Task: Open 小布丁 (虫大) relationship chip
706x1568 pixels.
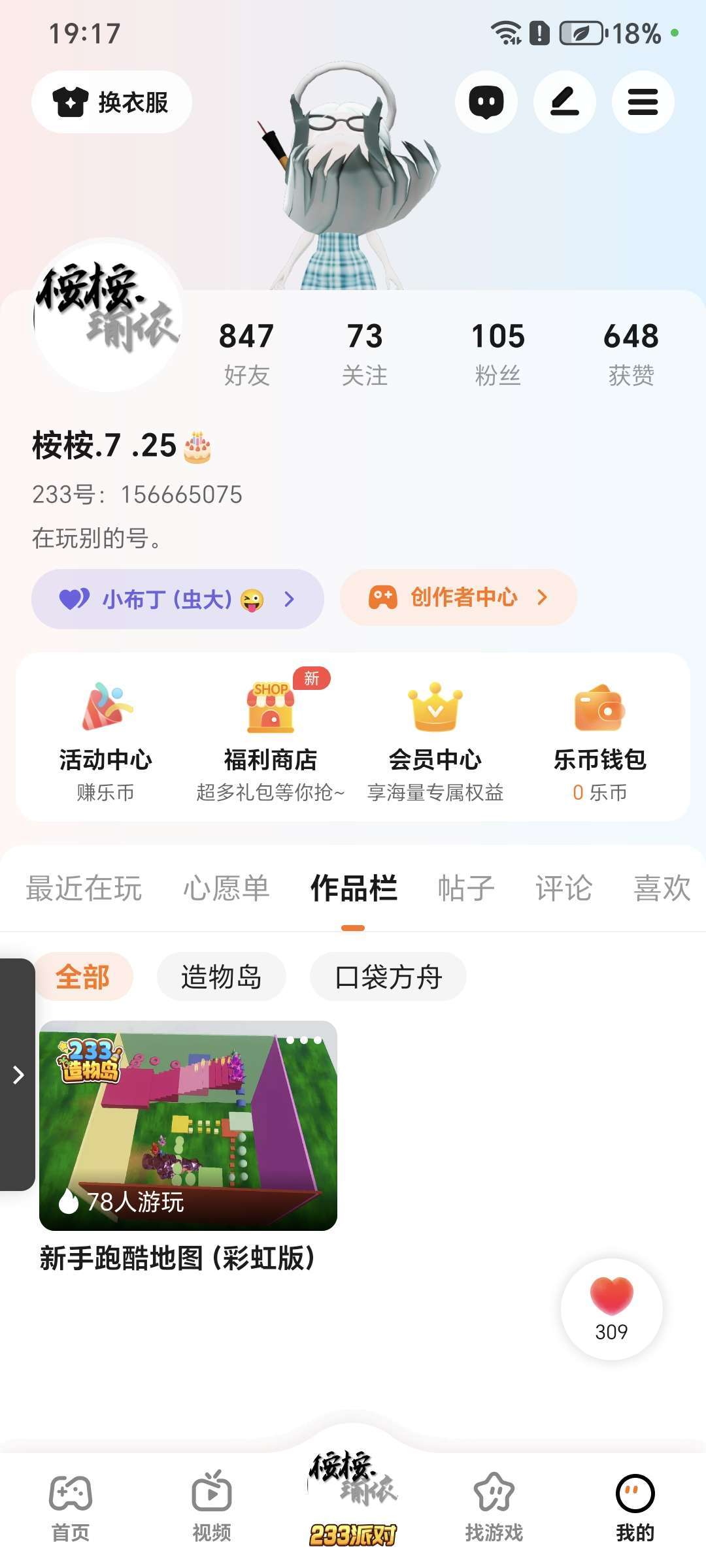Action: [x=177, y=598]
